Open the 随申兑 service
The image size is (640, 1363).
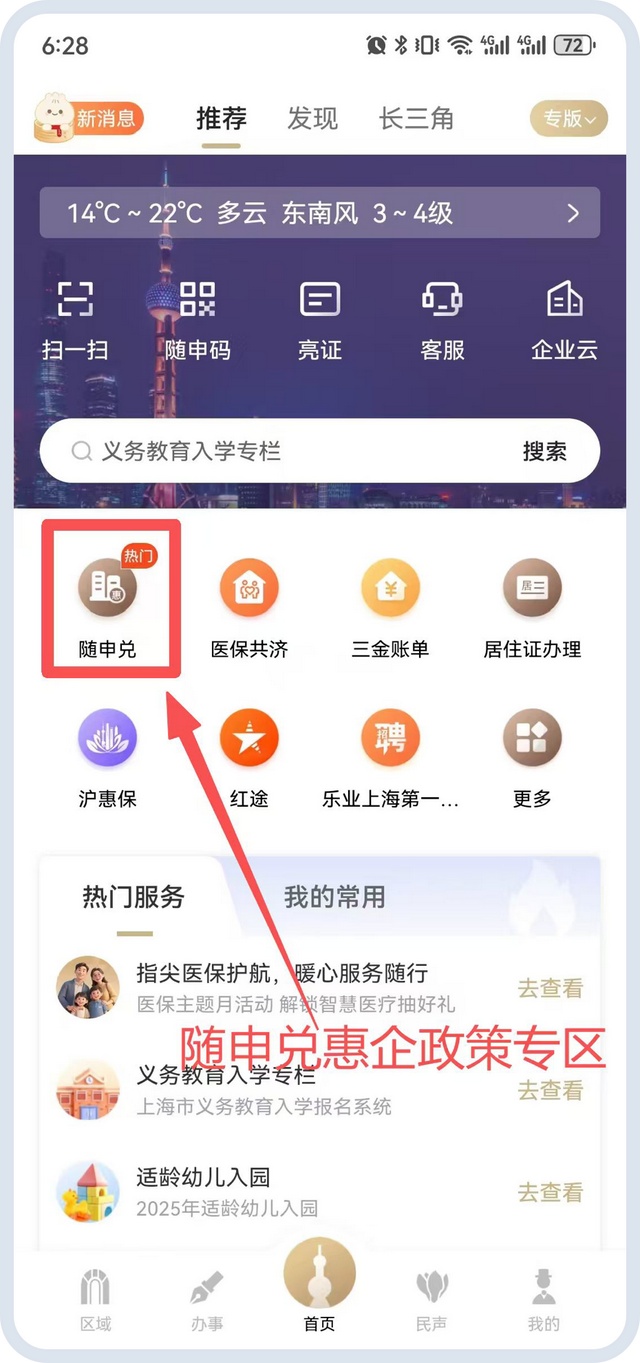[108, 600]
